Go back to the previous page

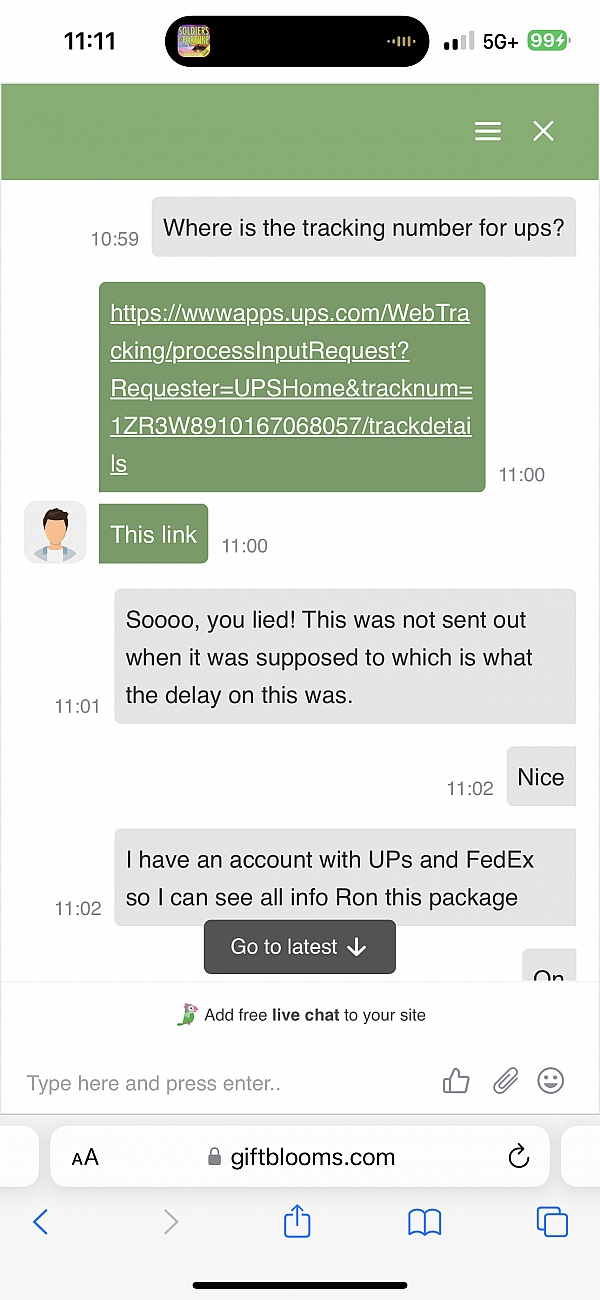pos(41,1221)
